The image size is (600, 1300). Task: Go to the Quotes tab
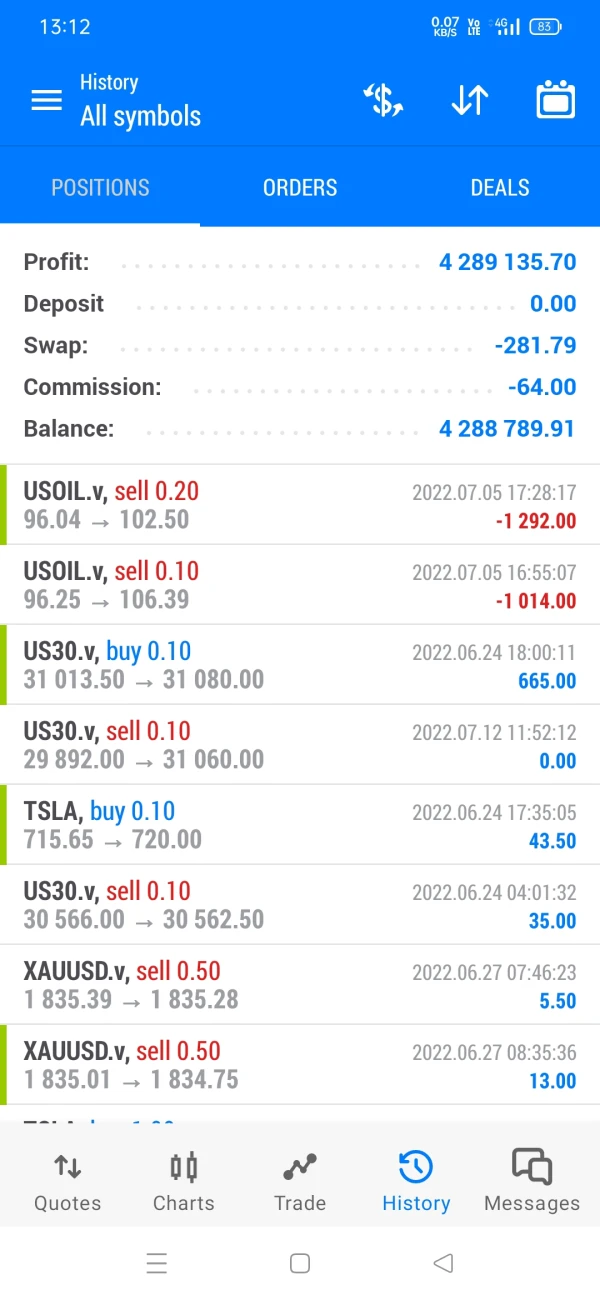(68, 1180)
